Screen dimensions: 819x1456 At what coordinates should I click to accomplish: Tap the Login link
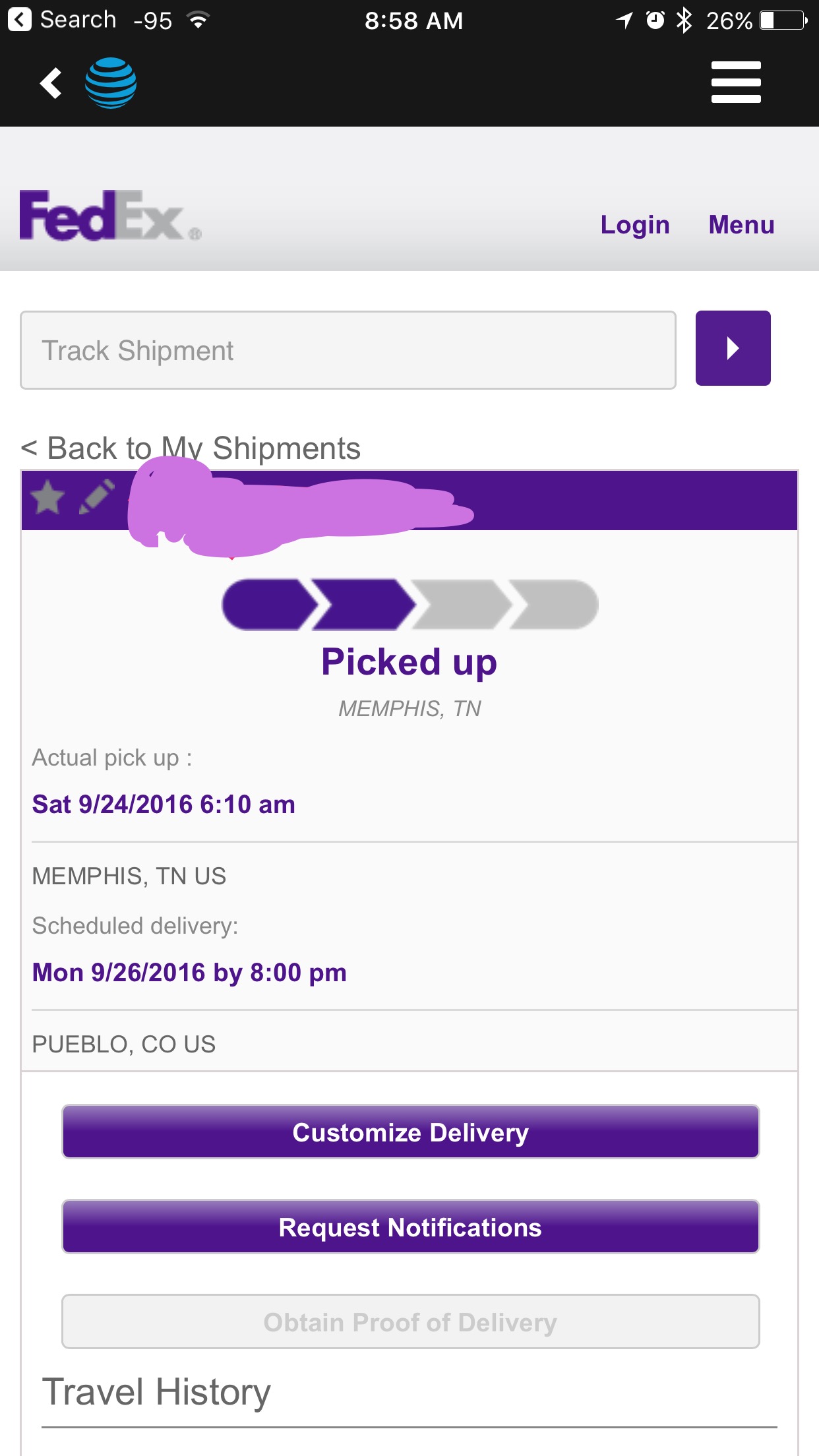(x=635, y=225)
